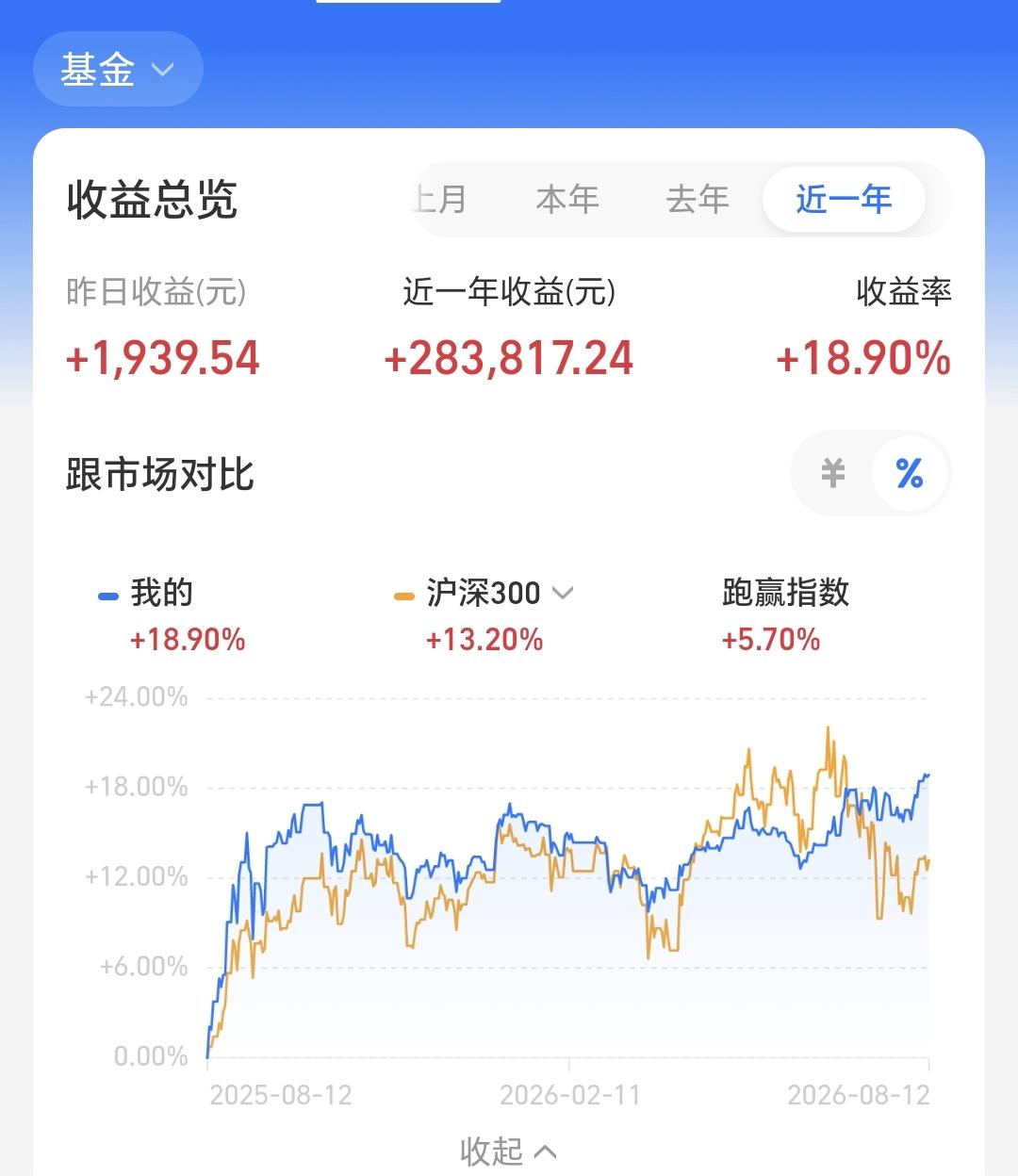This screenshot has width=1018, height=1176.
Task: Select the 去年 period tab
Action: click(698, 199)
